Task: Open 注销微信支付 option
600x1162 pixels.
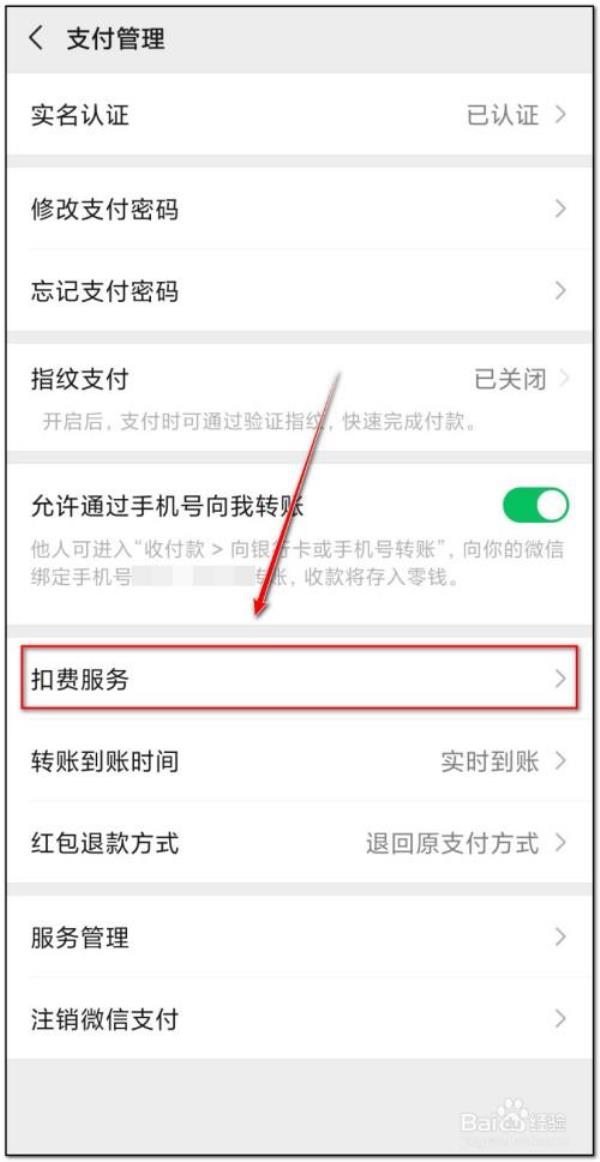Action: tap(300, 1019)
